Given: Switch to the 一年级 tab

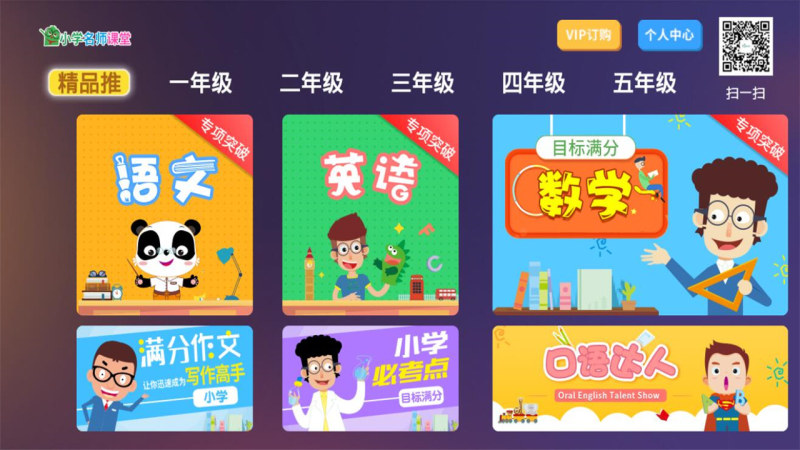Looking at the screenshot, I should (200, 82).
